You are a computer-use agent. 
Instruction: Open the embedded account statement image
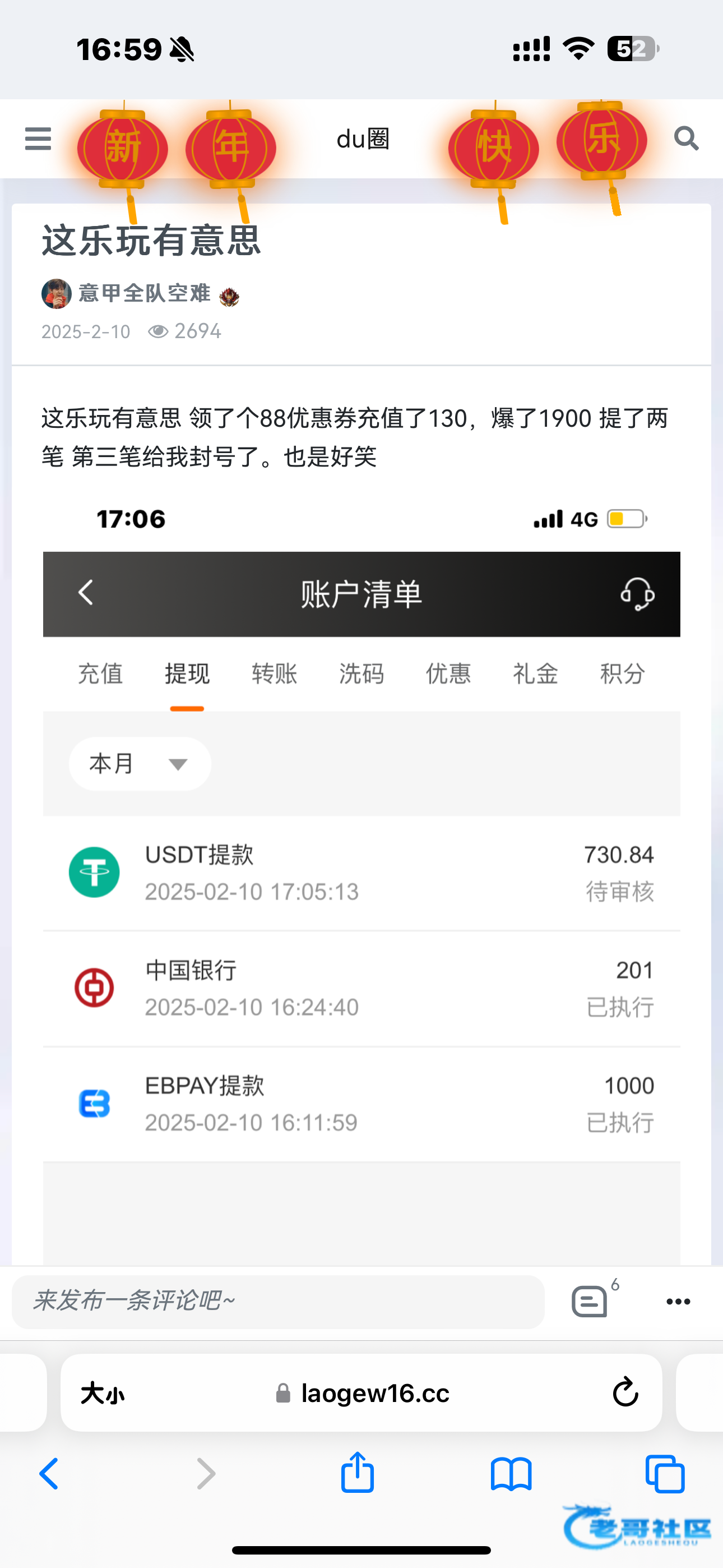click(361, 852)
